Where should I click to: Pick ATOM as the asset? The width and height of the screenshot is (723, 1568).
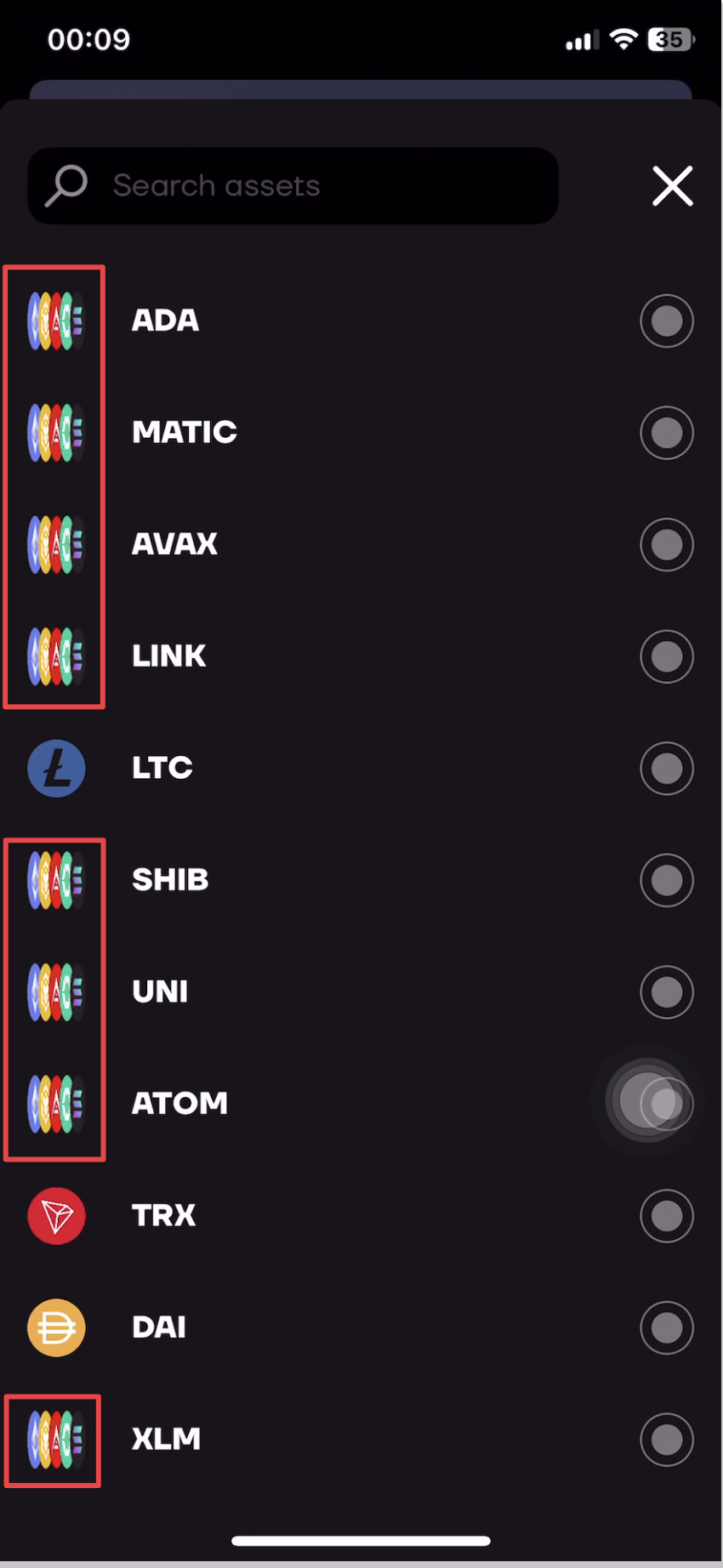point(666,1104)
